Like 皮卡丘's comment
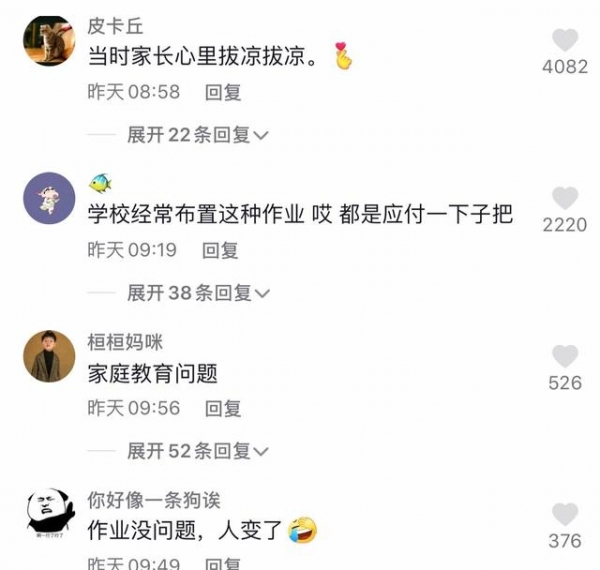The width and height of the screenshot is (600, 570). 565,41
